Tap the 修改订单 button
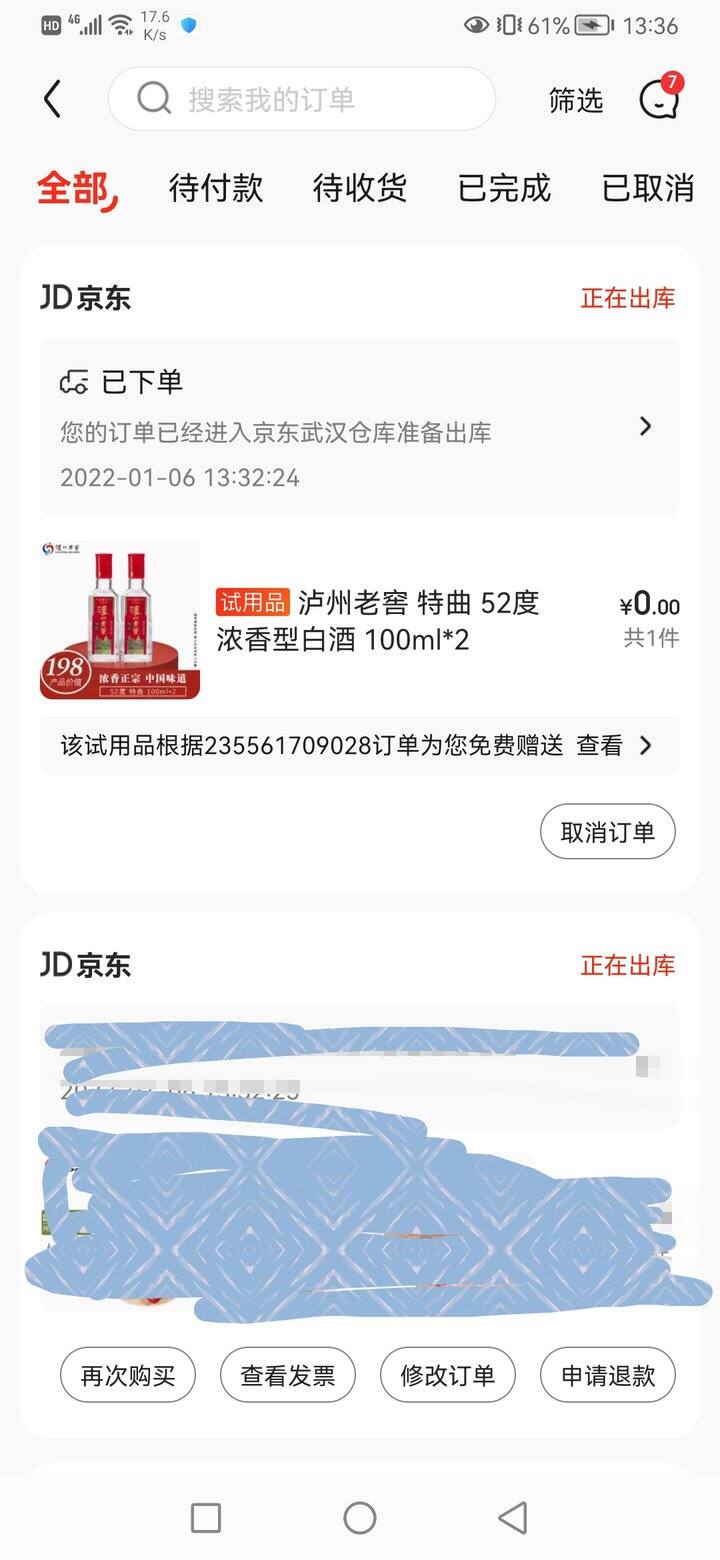 tap(448, 1375)
